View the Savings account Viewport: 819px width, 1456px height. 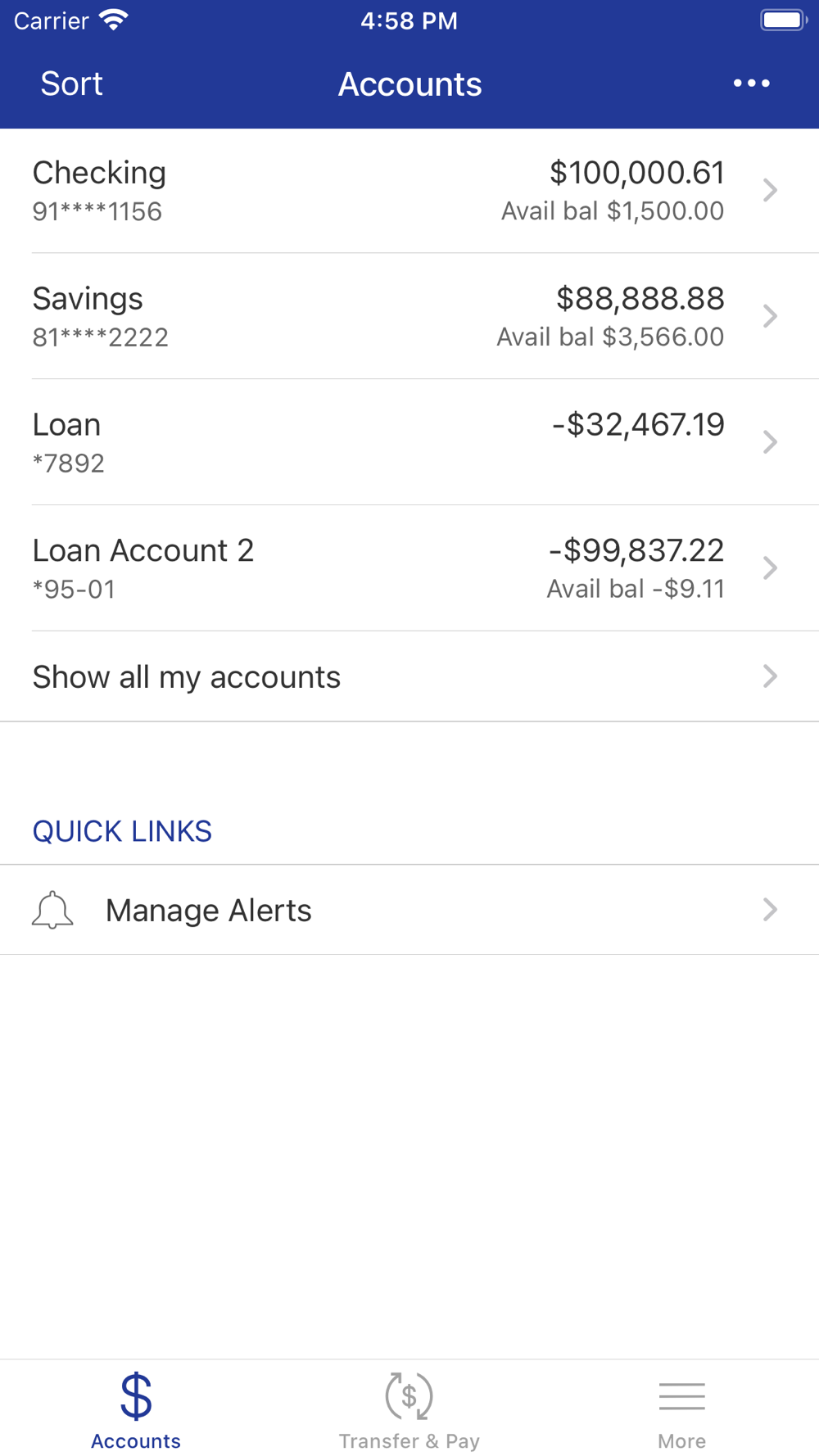409,317
